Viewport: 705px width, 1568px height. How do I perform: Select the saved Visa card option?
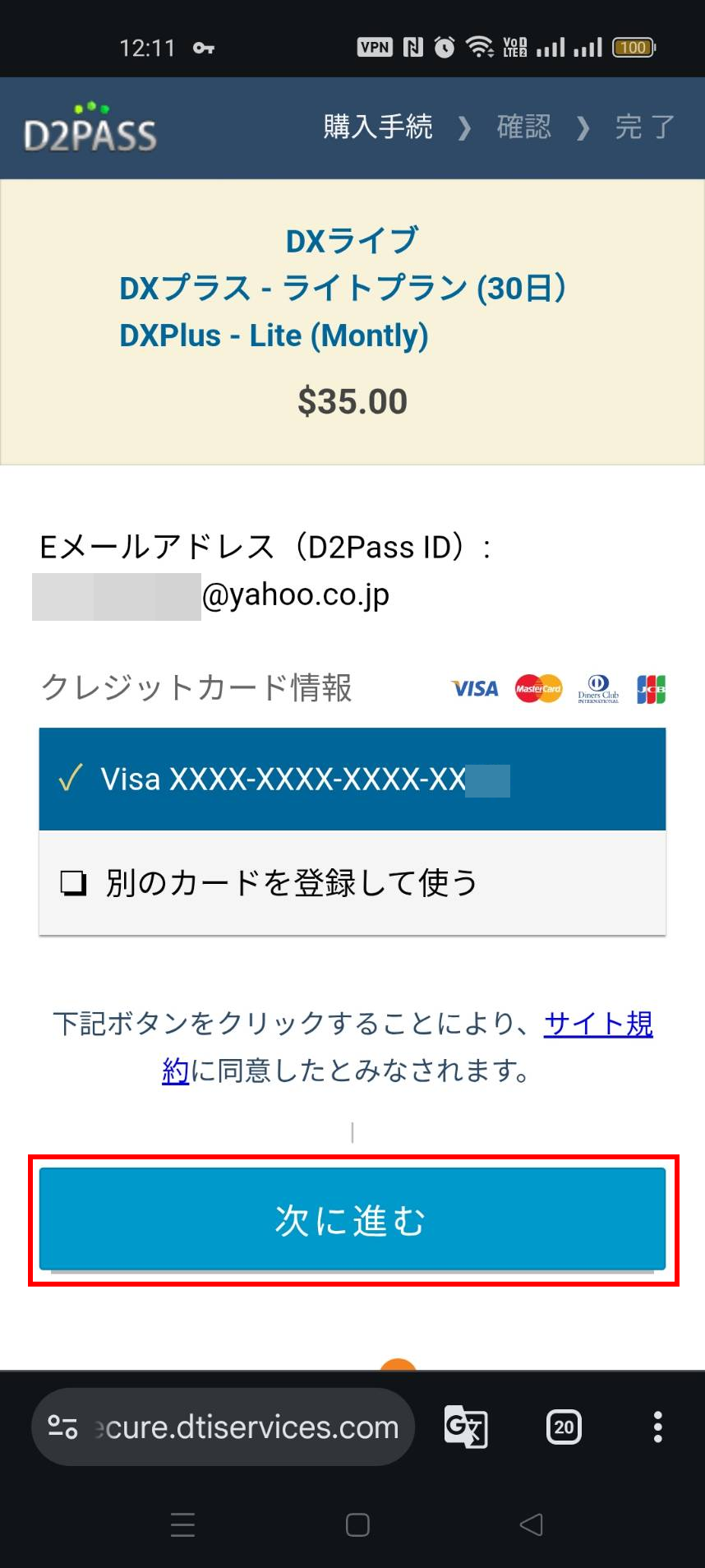tap(352, 779)
